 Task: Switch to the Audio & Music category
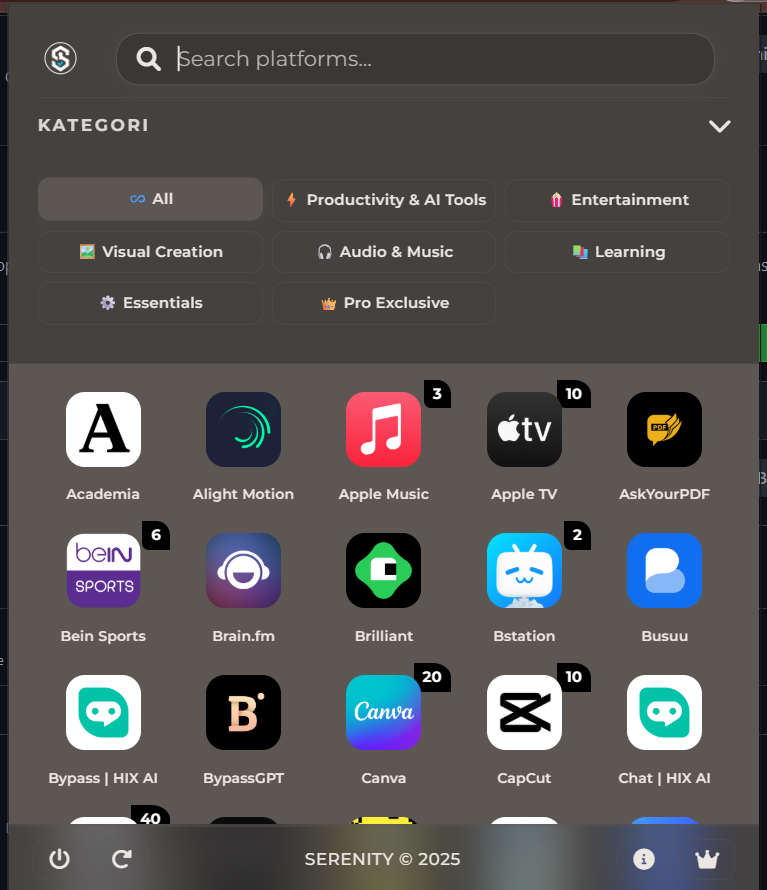point(384,252)
